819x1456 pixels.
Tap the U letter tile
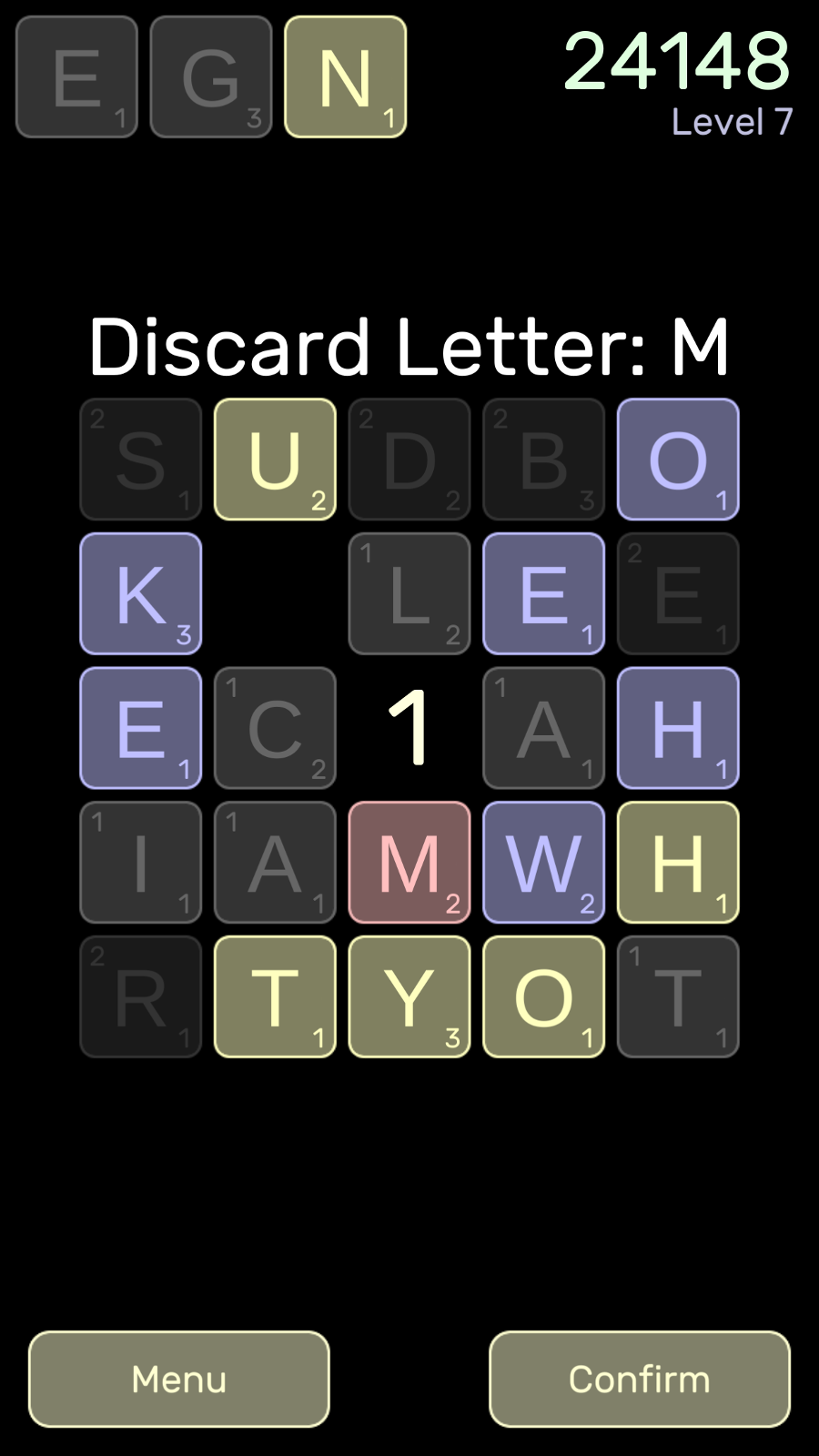(x=275, y=460)
